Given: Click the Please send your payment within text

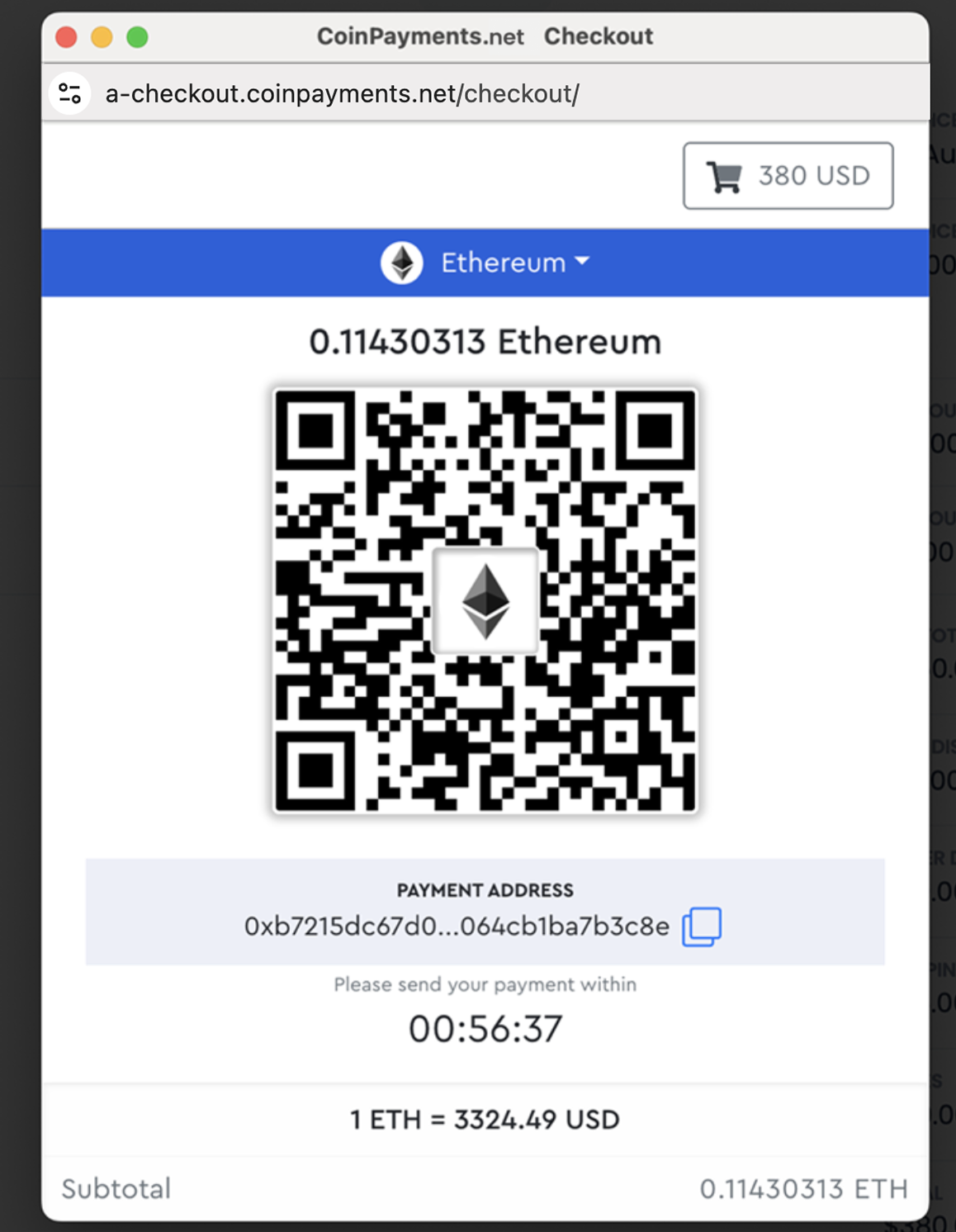Looking at the screenshot, I should (x=485, y=983).
